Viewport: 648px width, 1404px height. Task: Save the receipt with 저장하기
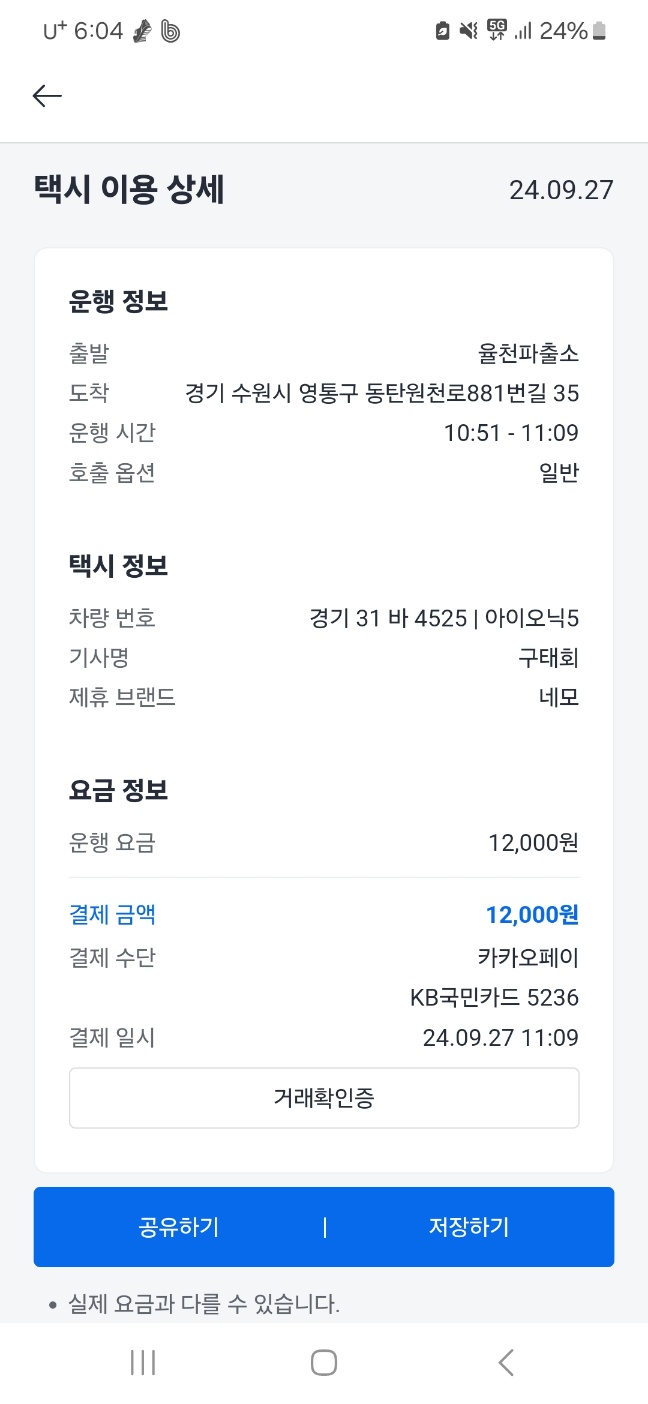469,1227
